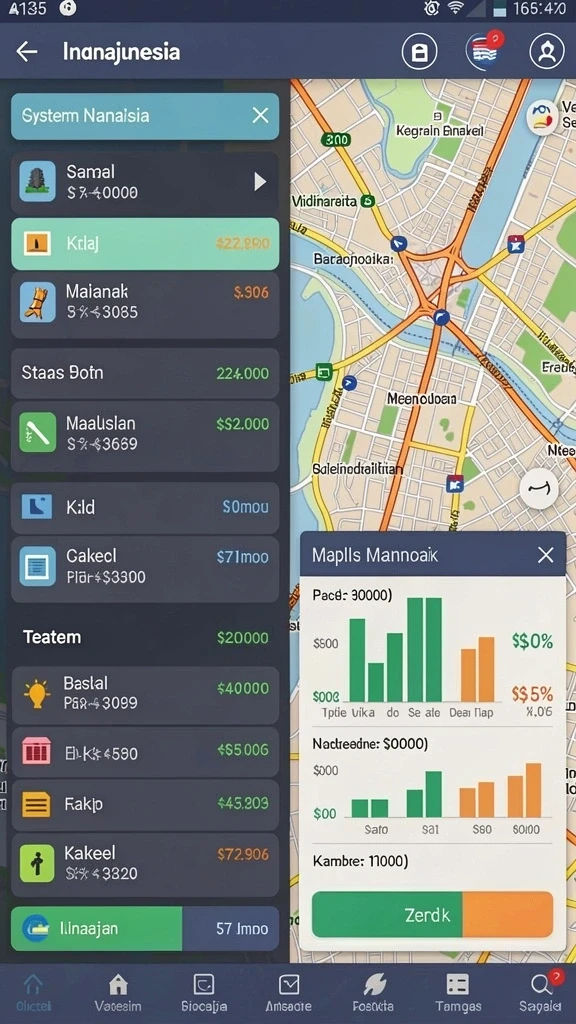Go back using the top-left arrow

click(27, 52)
